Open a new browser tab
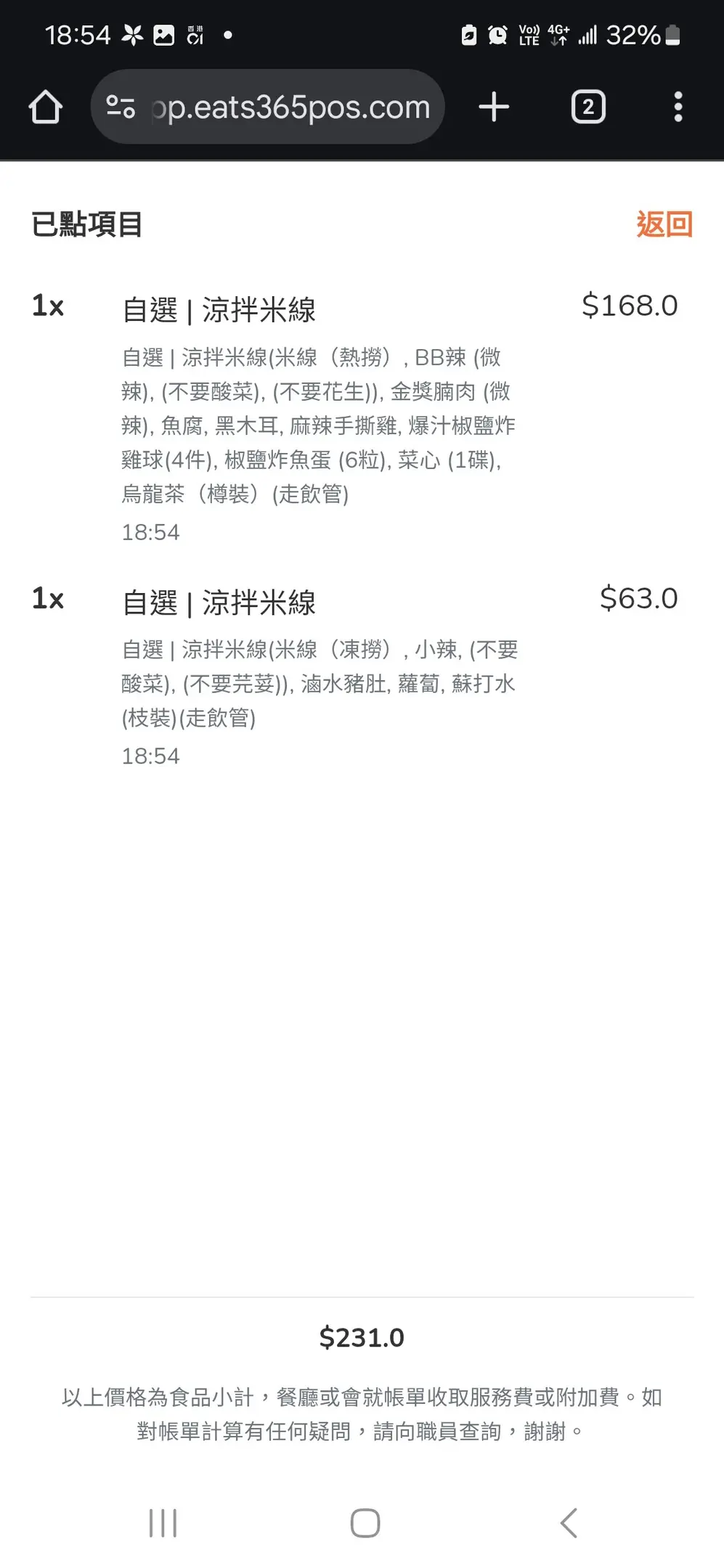The width and height of the screenshot is (724, 1568). (x=494, y=107)
